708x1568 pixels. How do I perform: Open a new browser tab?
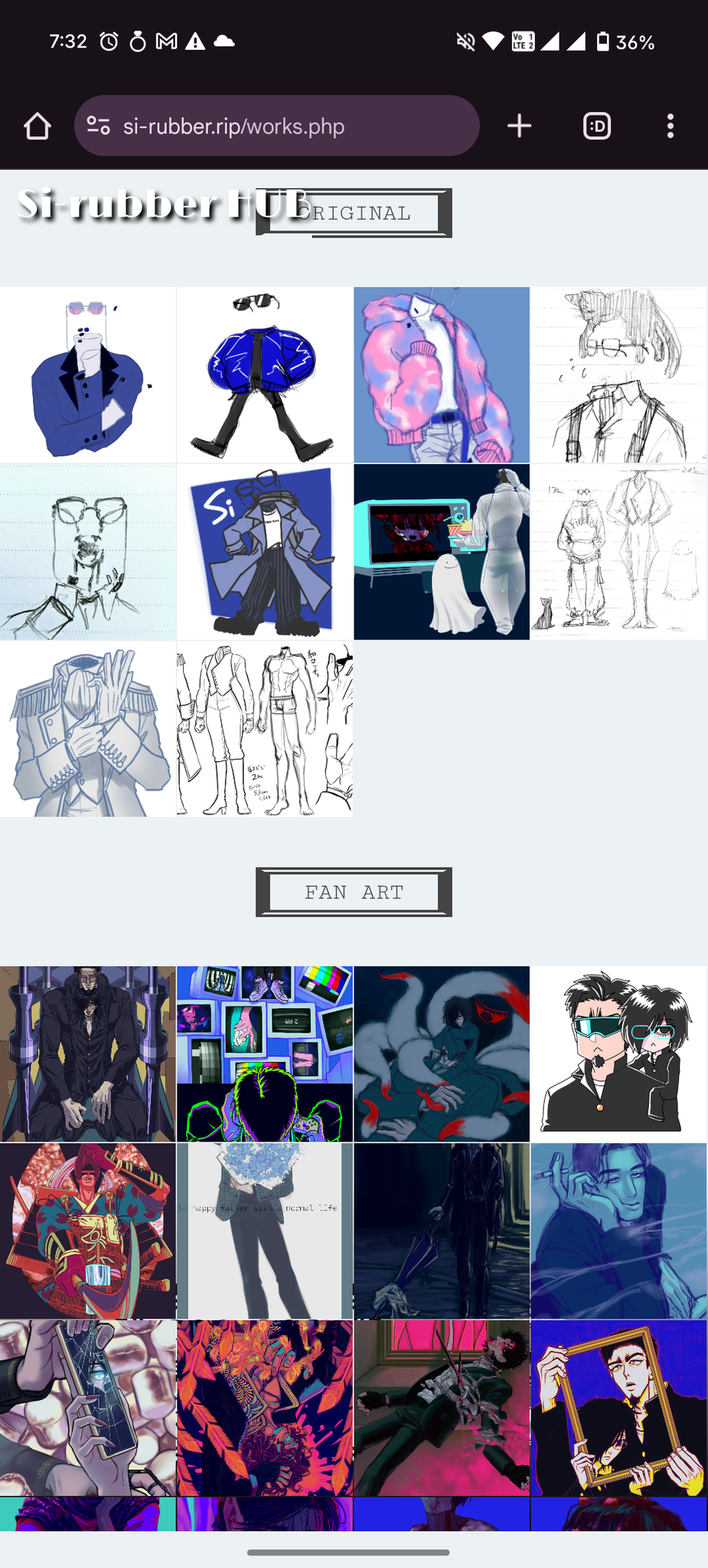tap(519, 126)
